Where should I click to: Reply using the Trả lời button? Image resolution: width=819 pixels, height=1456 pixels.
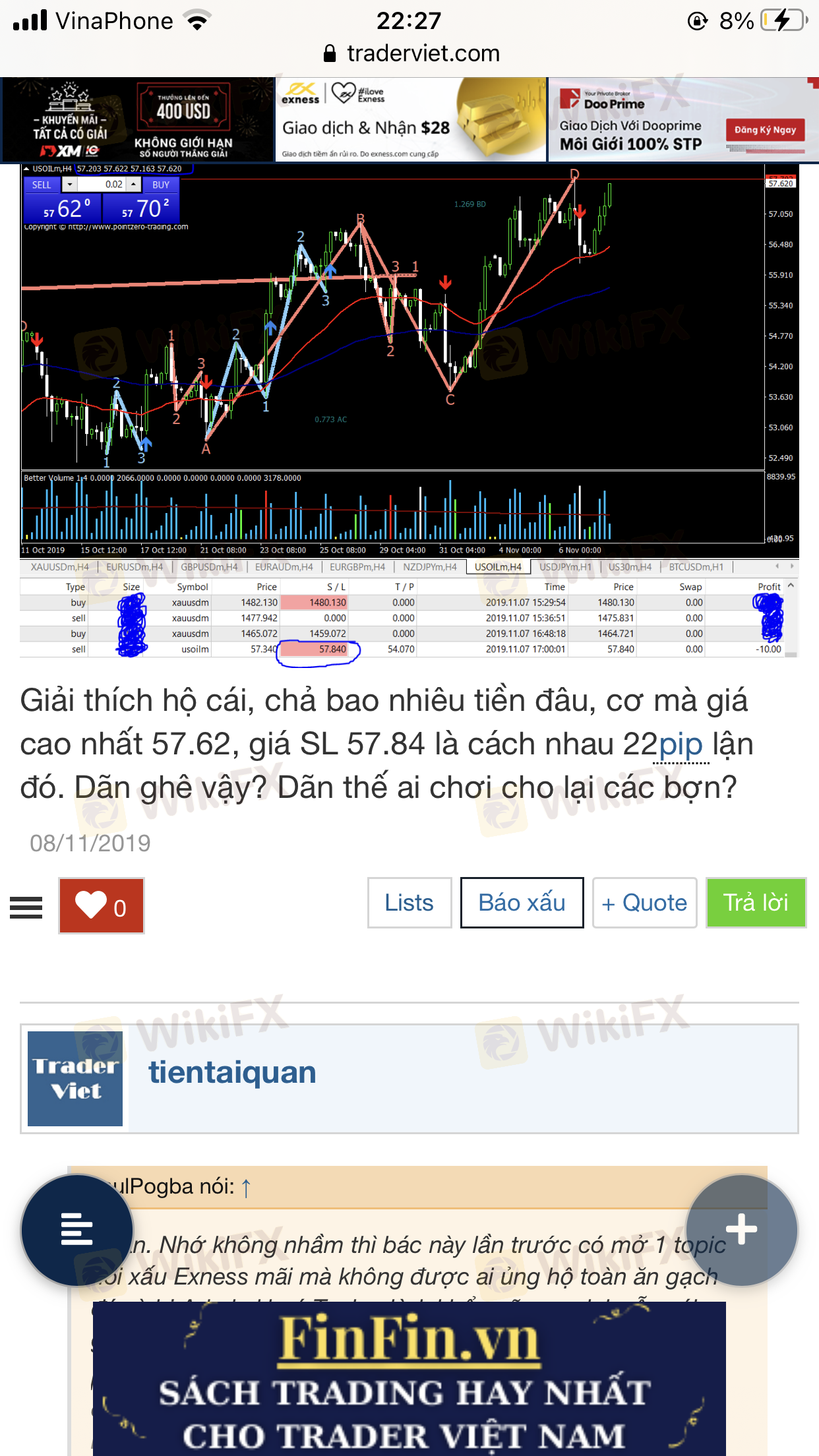point(756,903)
